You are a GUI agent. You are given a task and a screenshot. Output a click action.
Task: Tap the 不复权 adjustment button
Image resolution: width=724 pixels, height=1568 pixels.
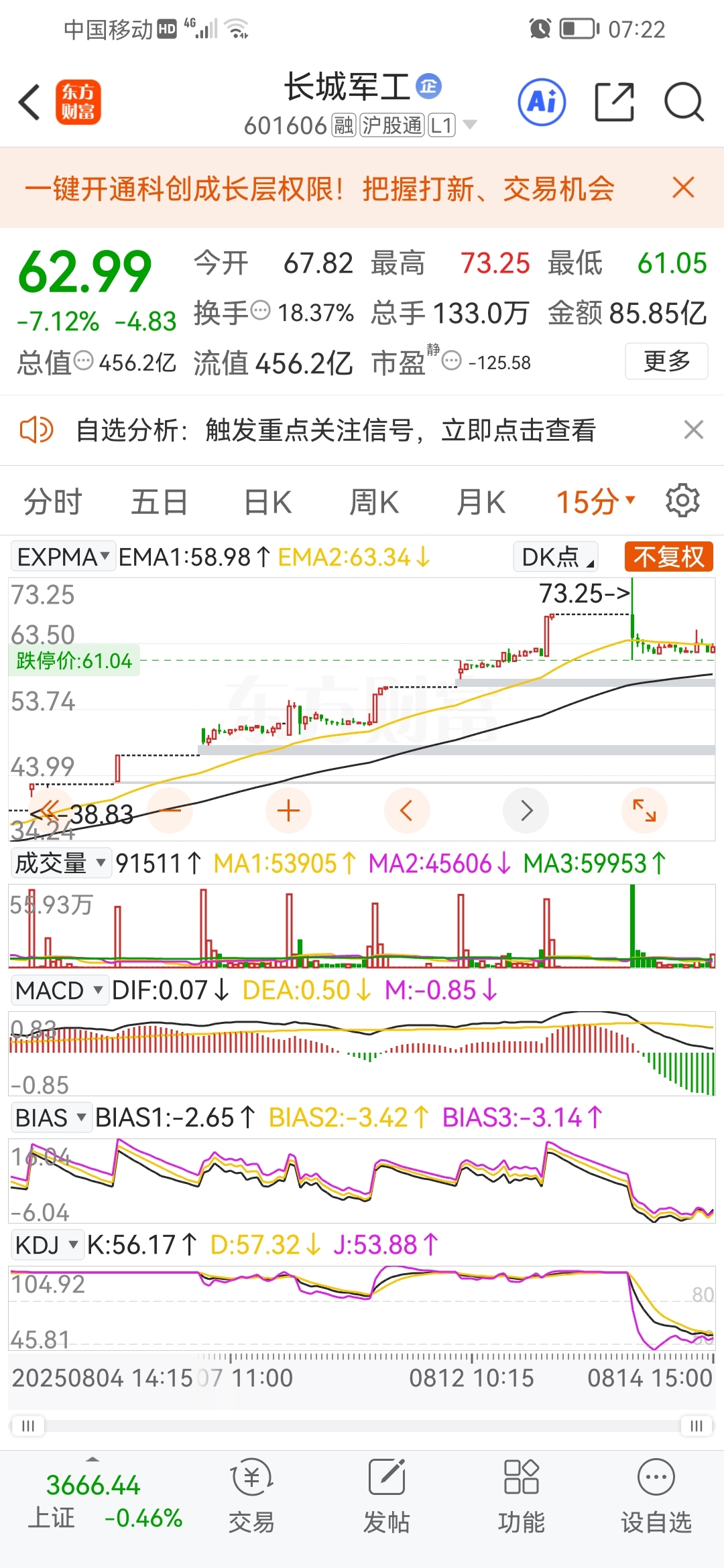click(668, 557)
